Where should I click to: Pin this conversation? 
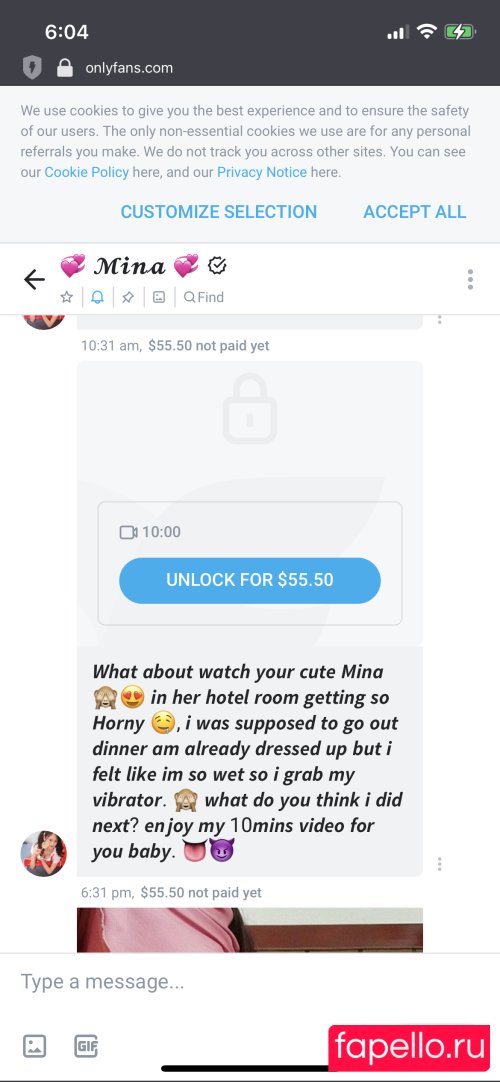click(128, 297)
